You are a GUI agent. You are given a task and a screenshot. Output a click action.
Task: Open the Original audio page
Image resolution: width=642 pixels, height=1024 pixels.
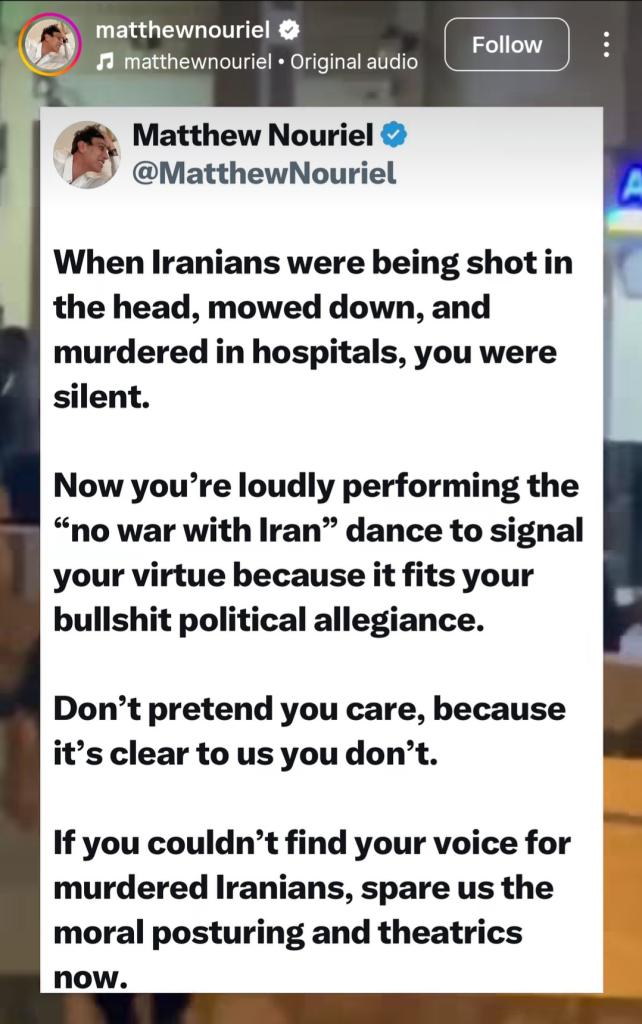click(x=353, y=62)
